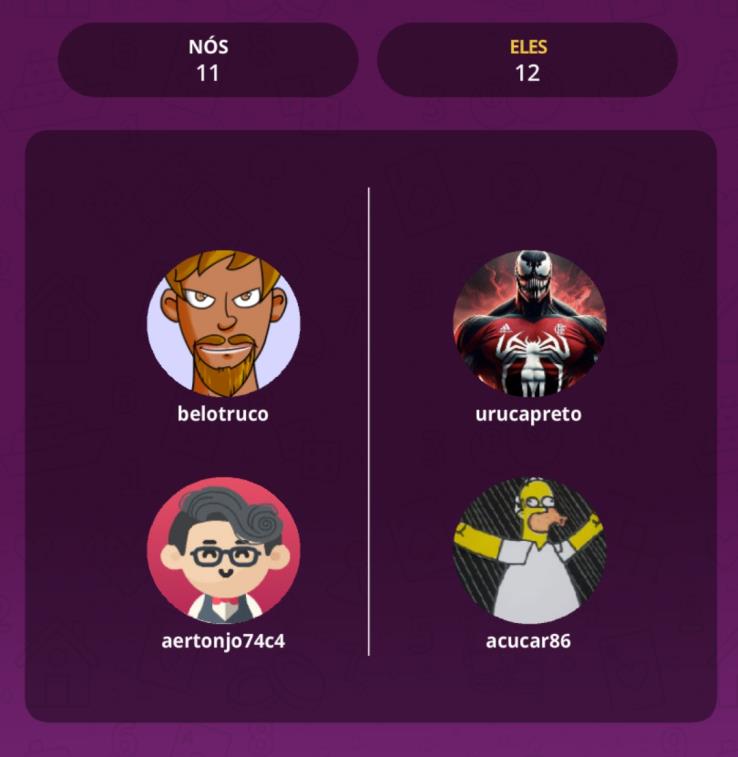Image resolution: width=738 pixels, height=757 pixels.
Task: Select player aertonjo74c4's avatar
Action: tap(223, 552)
